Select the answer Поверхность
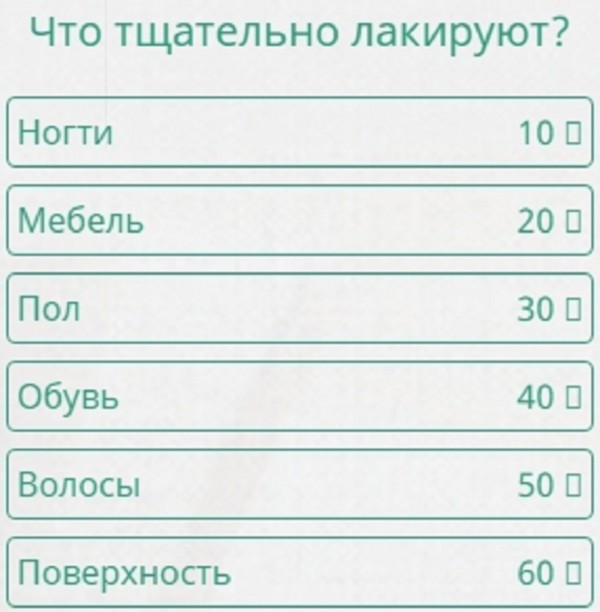Screen dimensions: 600x612 coord(300,573)
